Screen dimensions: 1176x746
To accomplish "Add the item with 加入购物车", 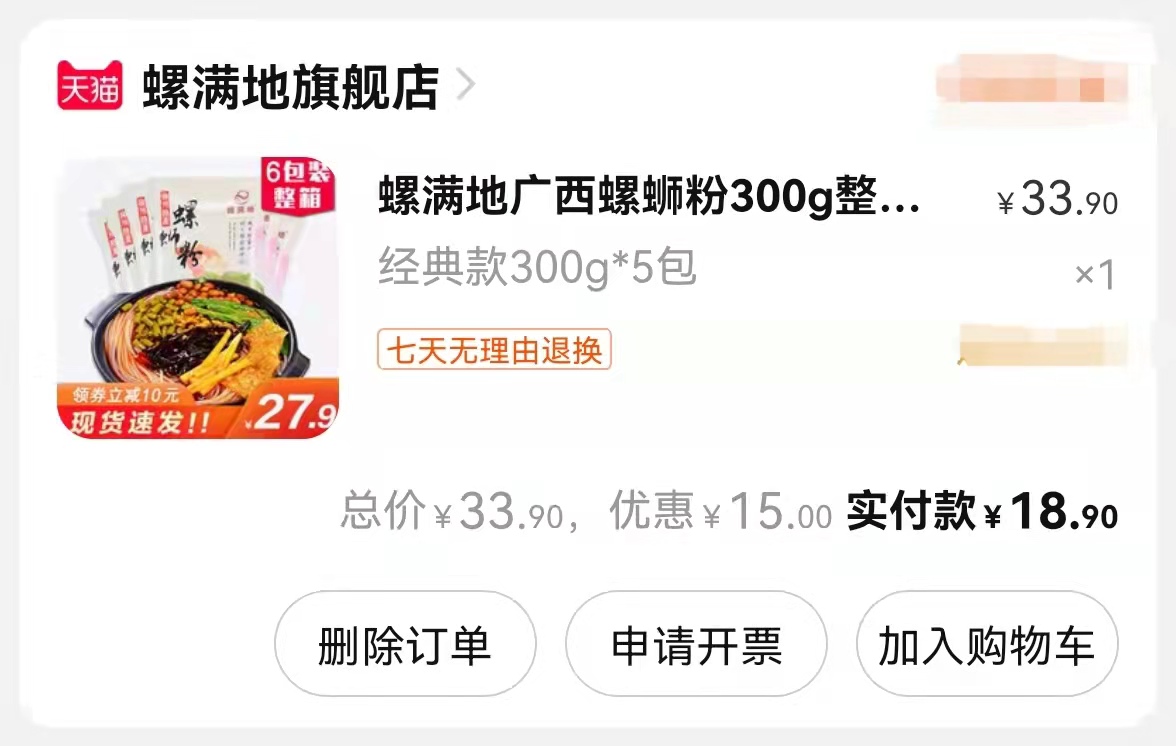I will [x=986, y=645].
